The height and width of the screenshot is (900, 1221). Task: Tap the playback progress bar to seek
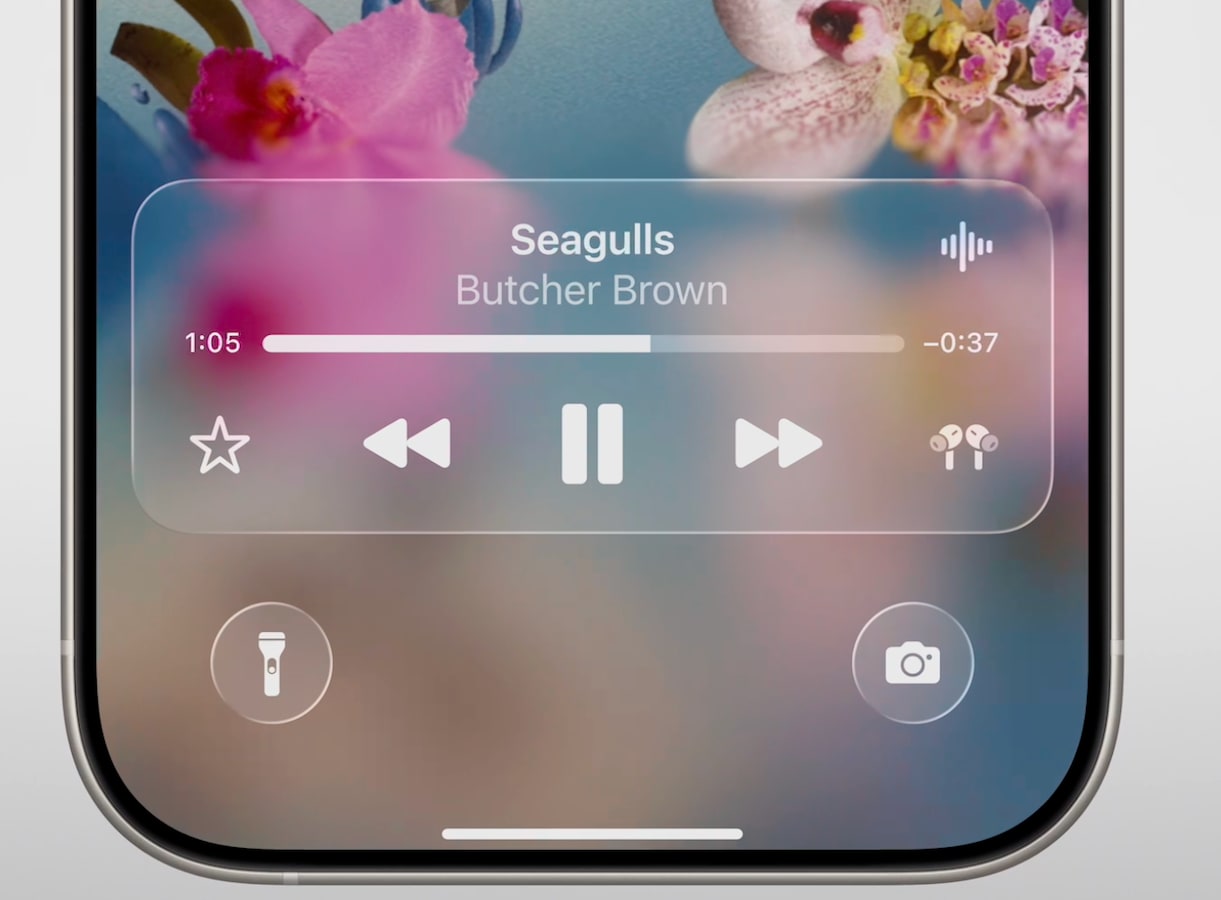point(583,344)
